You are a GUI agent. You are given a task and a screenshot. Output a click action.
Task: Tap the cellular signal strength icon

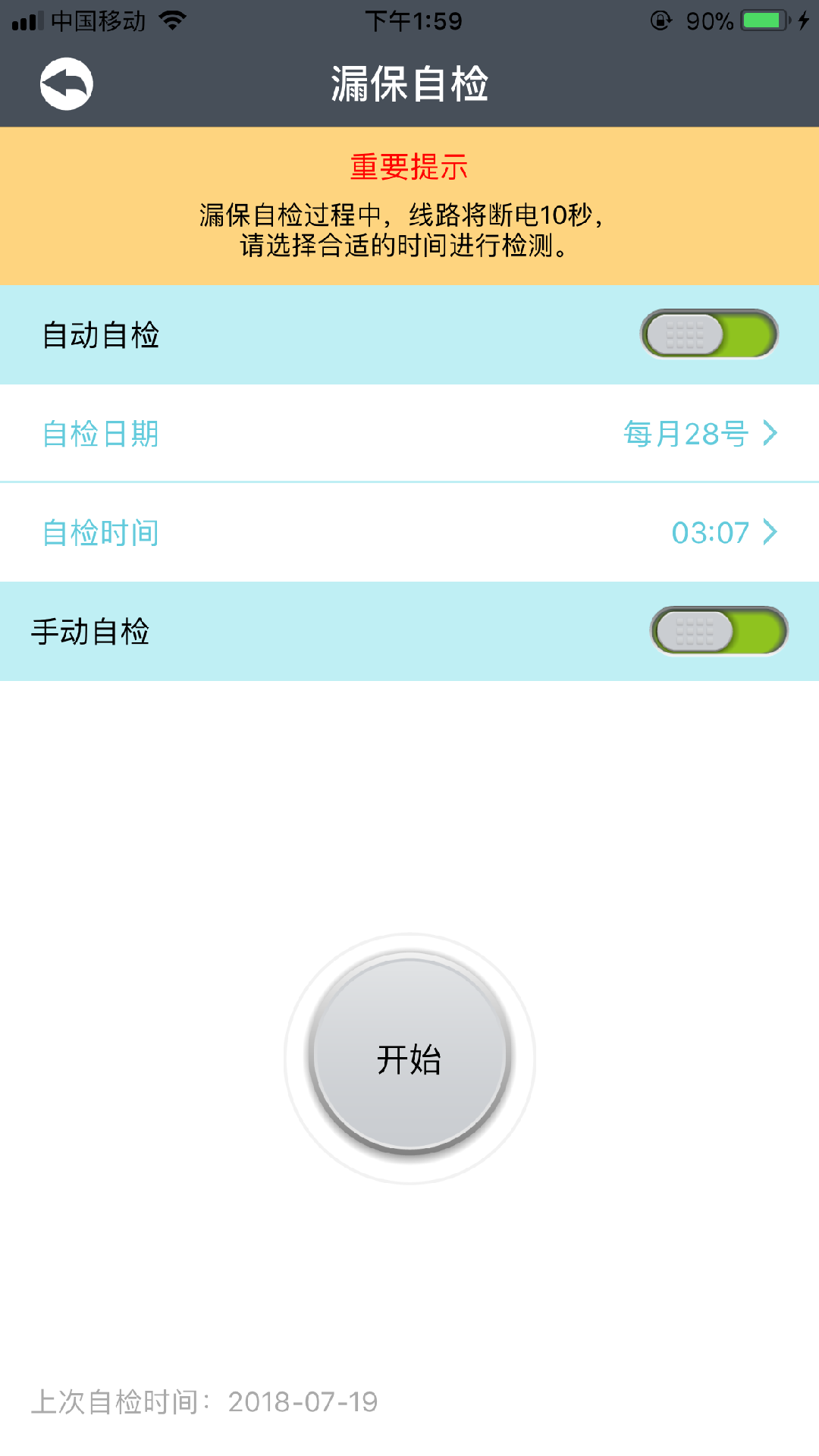[x=28, y=20]
